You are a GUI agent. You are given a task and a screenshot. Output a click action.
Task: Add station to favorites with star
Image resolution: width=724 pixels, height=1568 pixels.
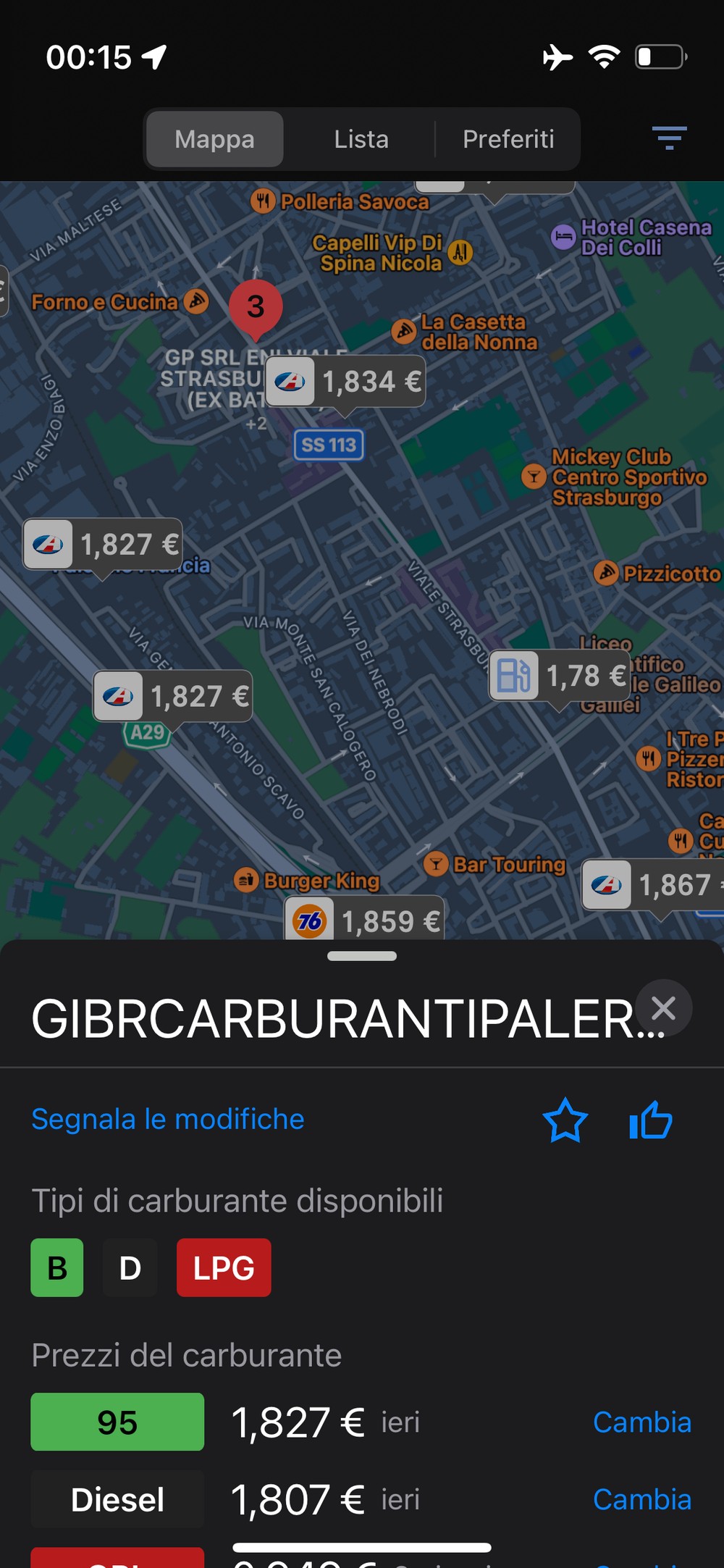(x=565, y=1120)
